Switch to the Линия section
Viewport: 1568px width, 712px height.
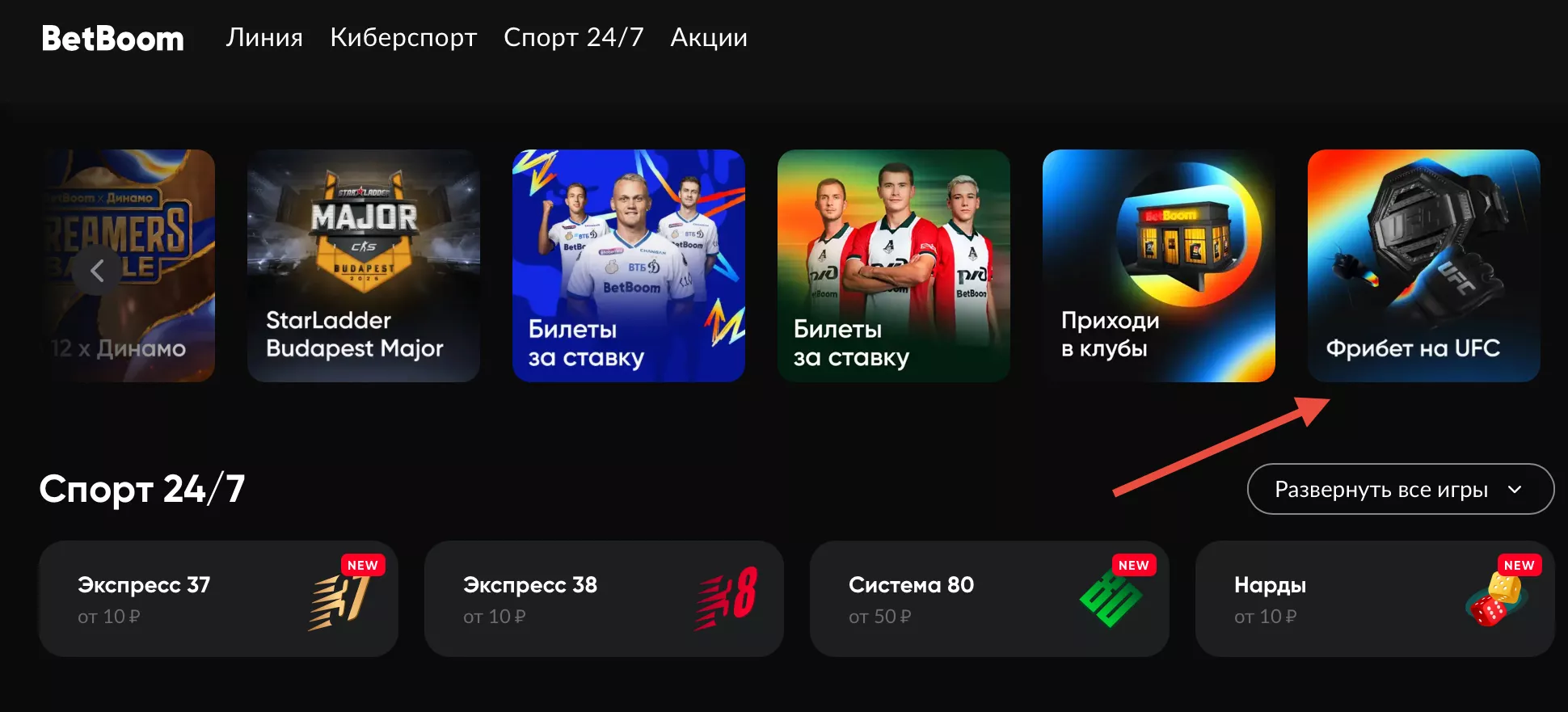click(264, 38)
